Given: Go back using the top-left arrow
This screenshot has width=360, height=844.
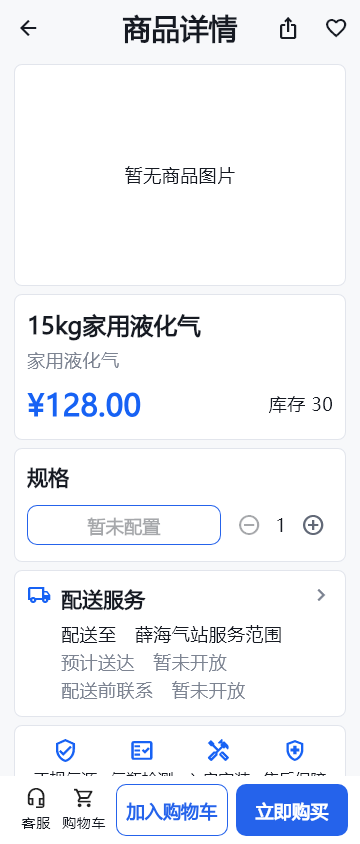Looking at the screenshot, I should pyautogui.click(x=28, y=28).
